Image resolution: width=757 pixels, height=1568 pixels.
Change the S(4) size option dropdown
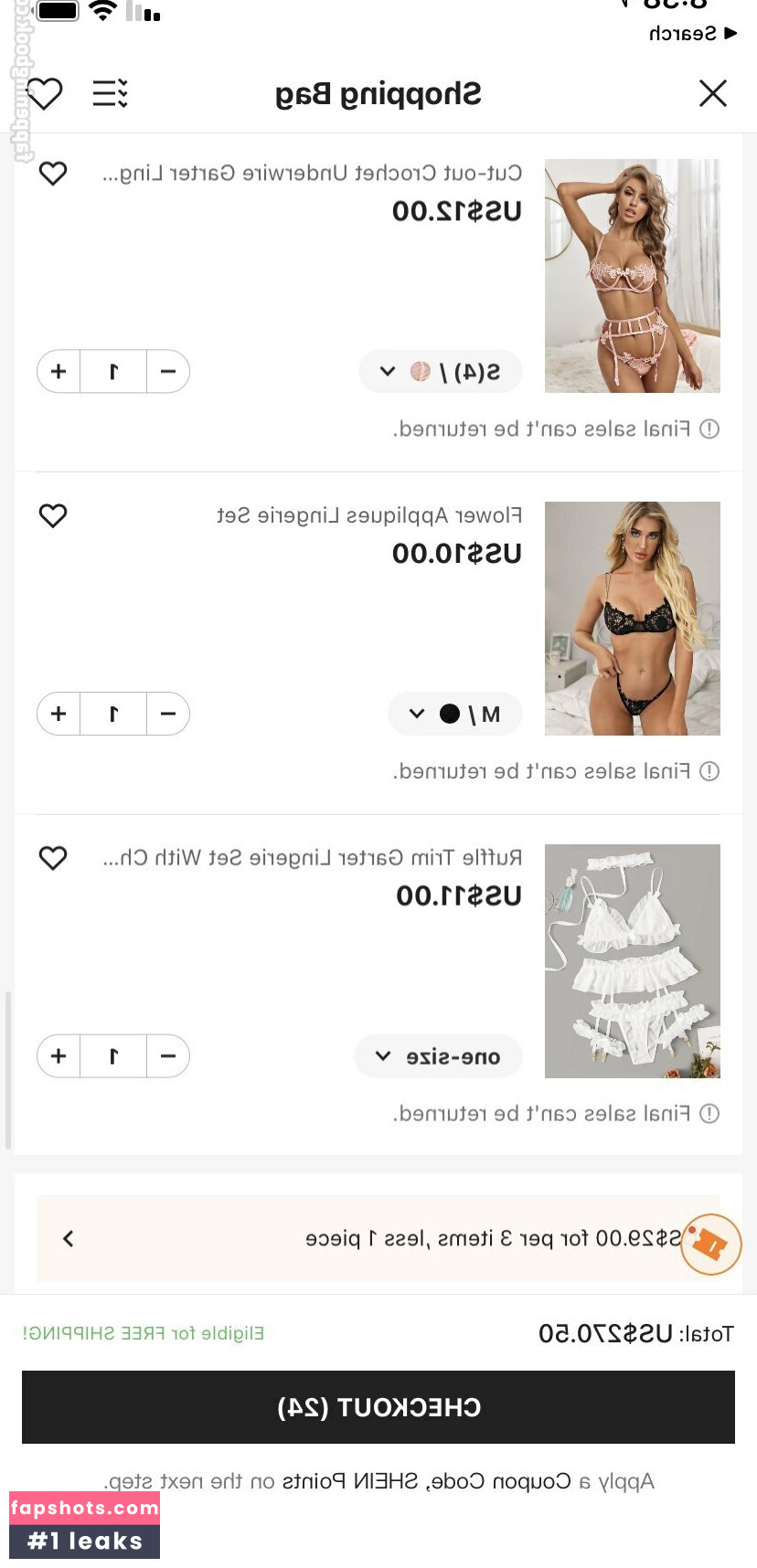click(441, 372)
